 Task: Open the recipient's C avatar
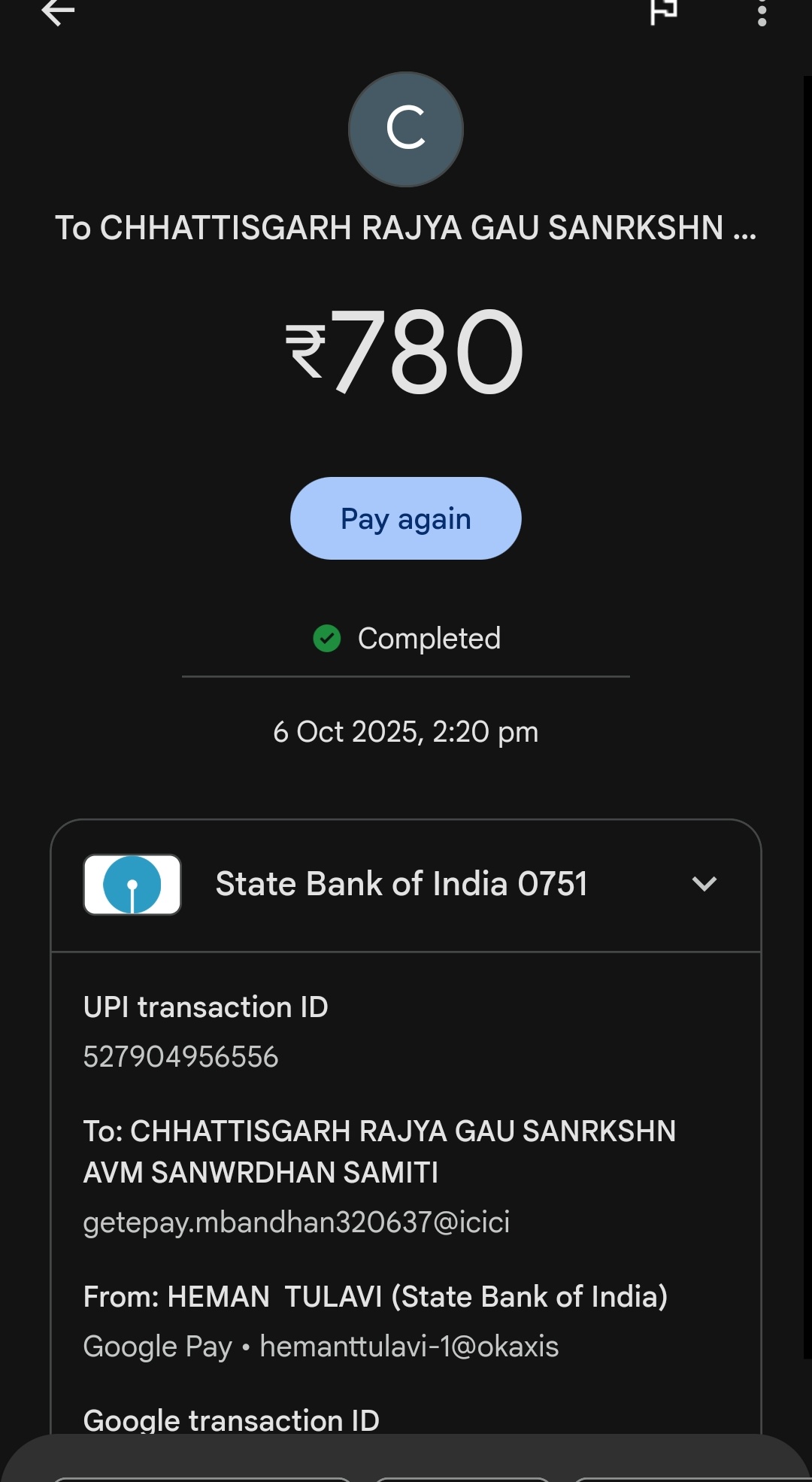(x=406, y=129)
